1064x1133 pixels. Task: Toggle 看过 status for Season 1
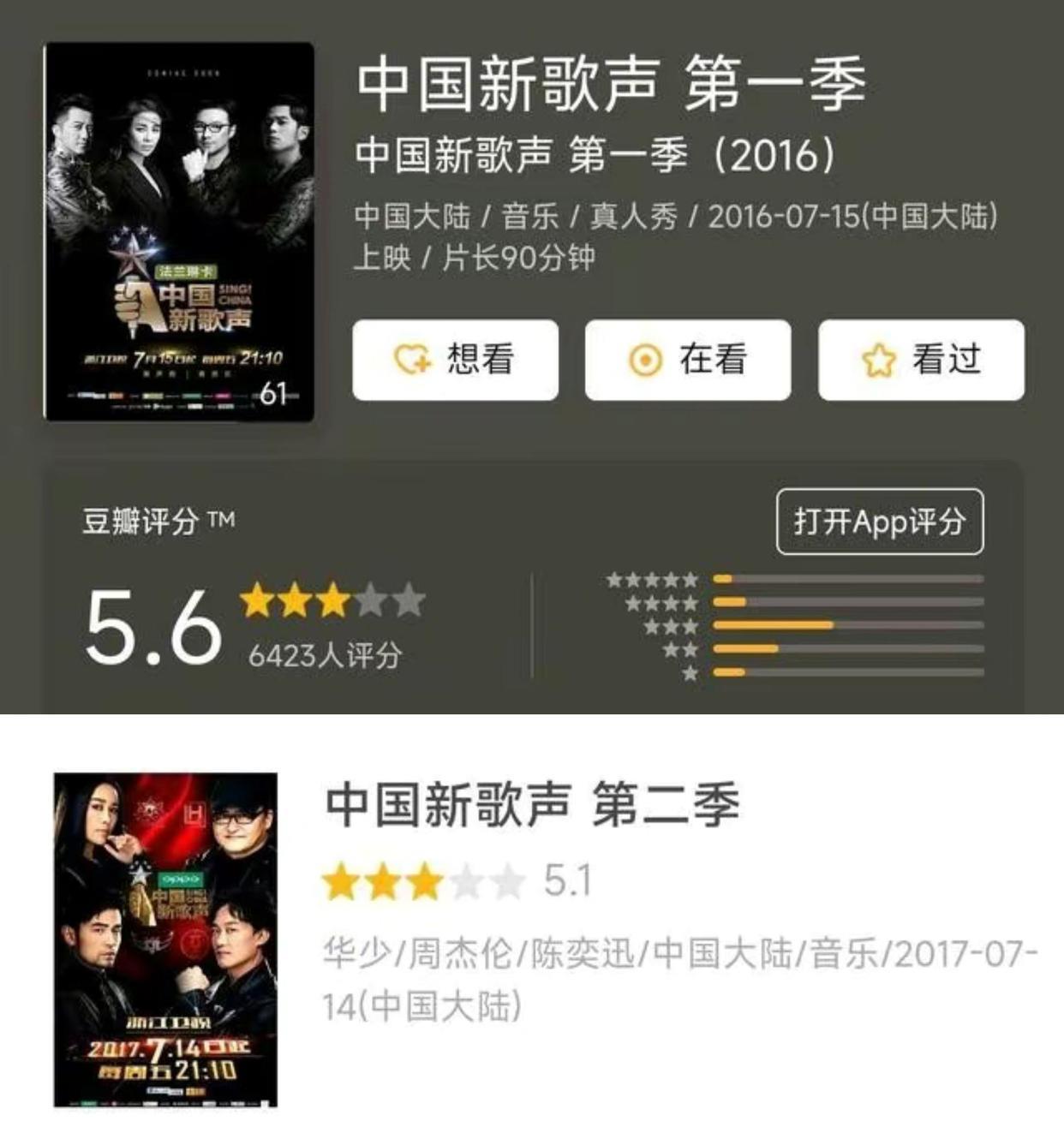tap(921, 361)
